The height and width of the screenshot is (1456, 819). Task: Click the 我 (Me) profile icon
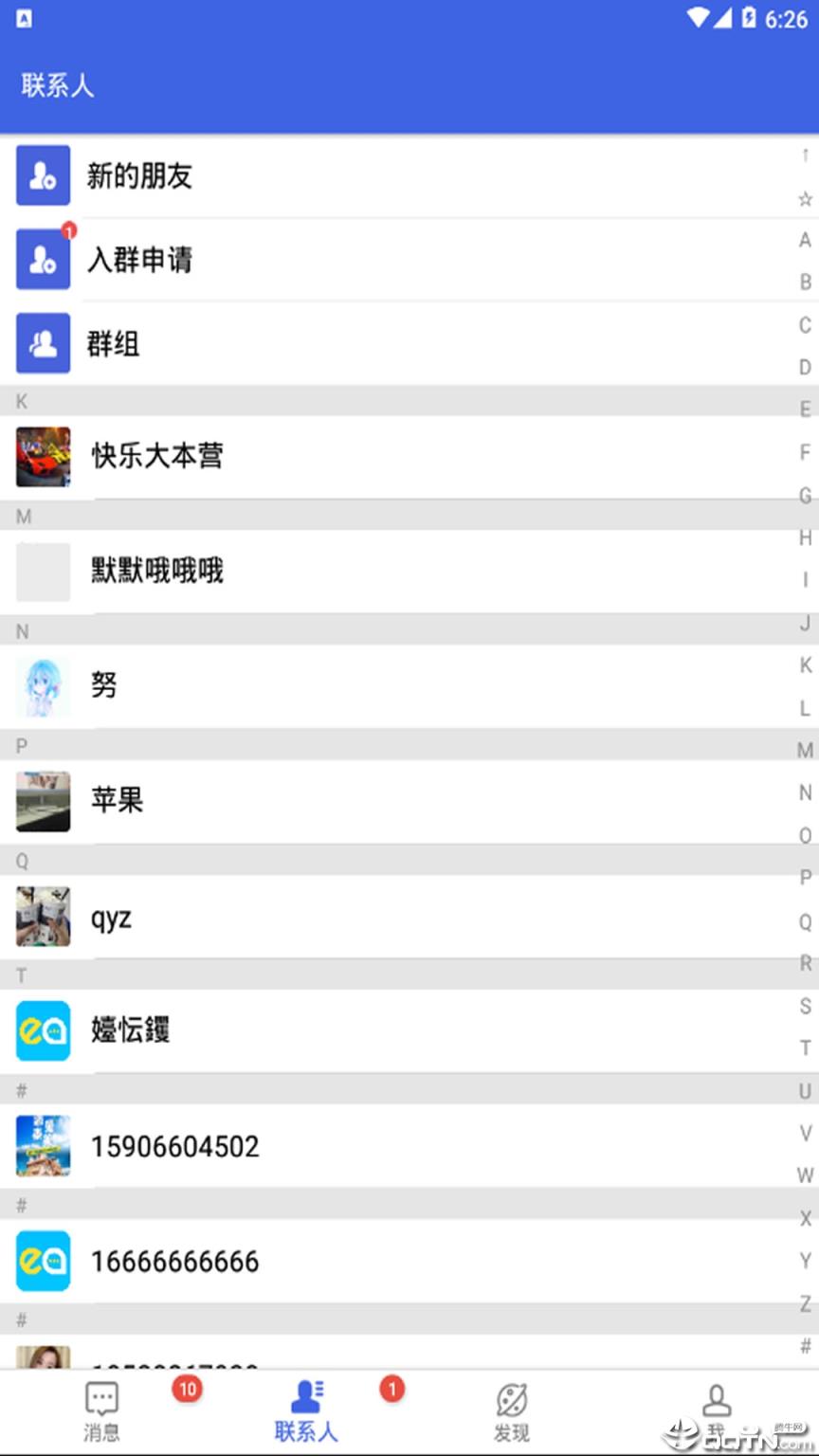pyautogui.click(x=716, y=1397)
